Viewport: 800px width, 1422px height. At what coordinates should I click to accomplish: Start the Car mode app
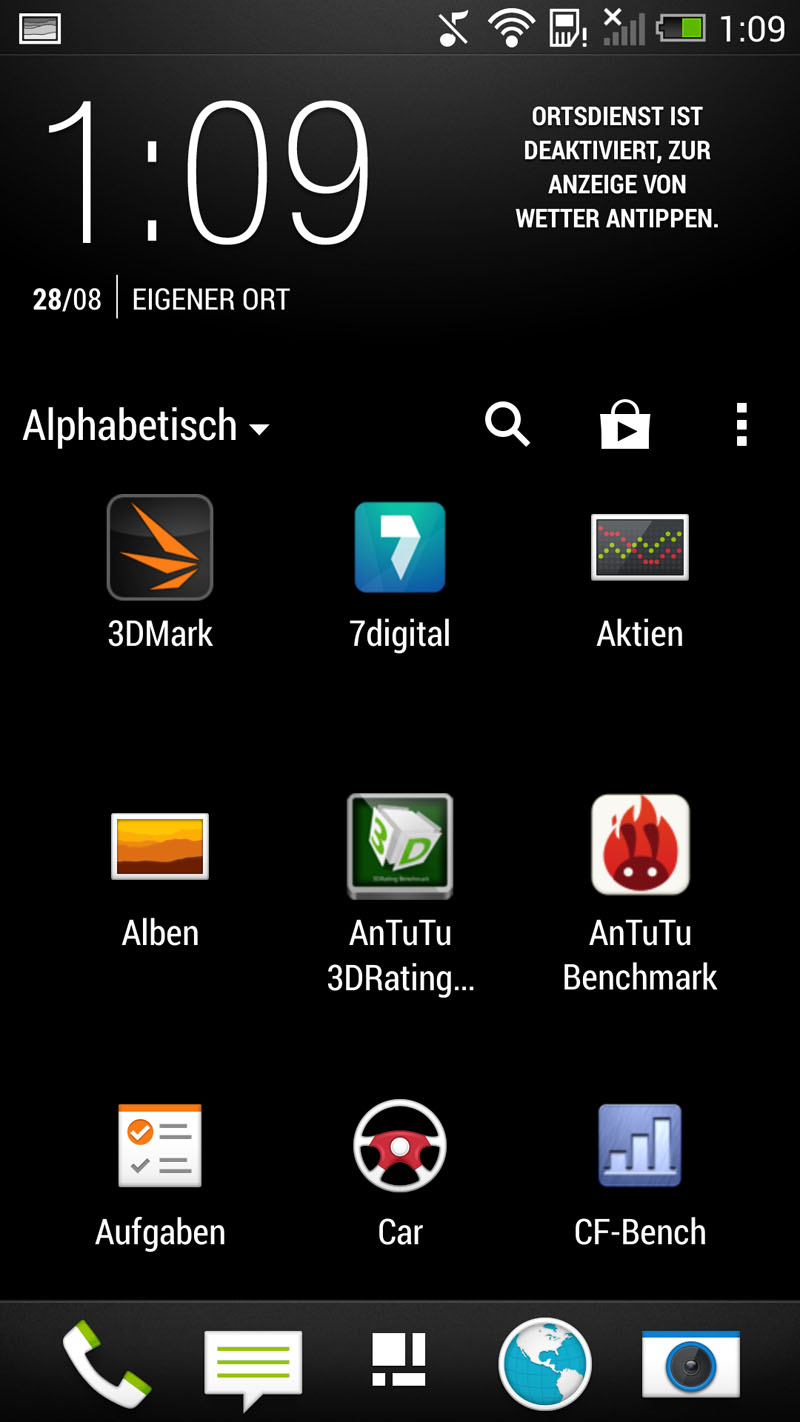point(400,1175)
